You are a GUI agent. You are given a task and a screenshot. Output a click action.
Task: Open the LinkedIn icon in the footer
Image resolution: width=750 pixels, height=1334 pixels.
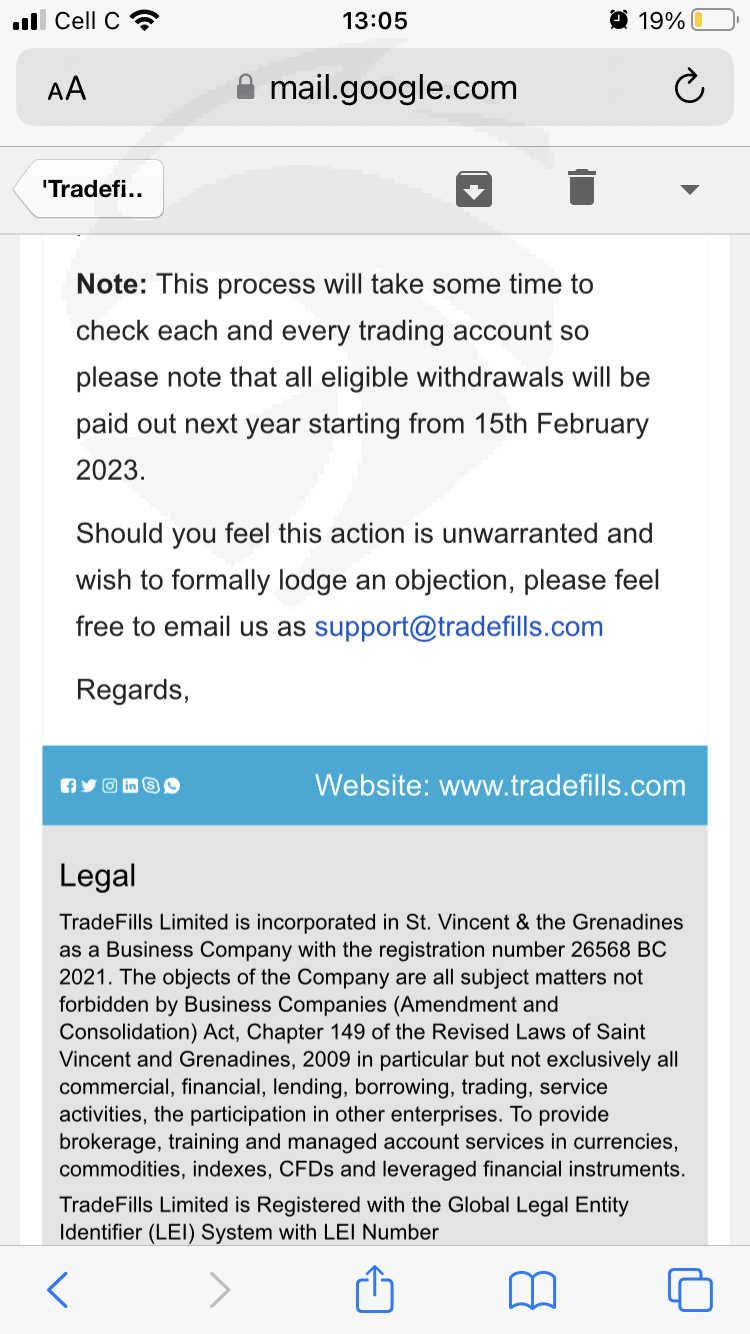(x=130, y=786)
